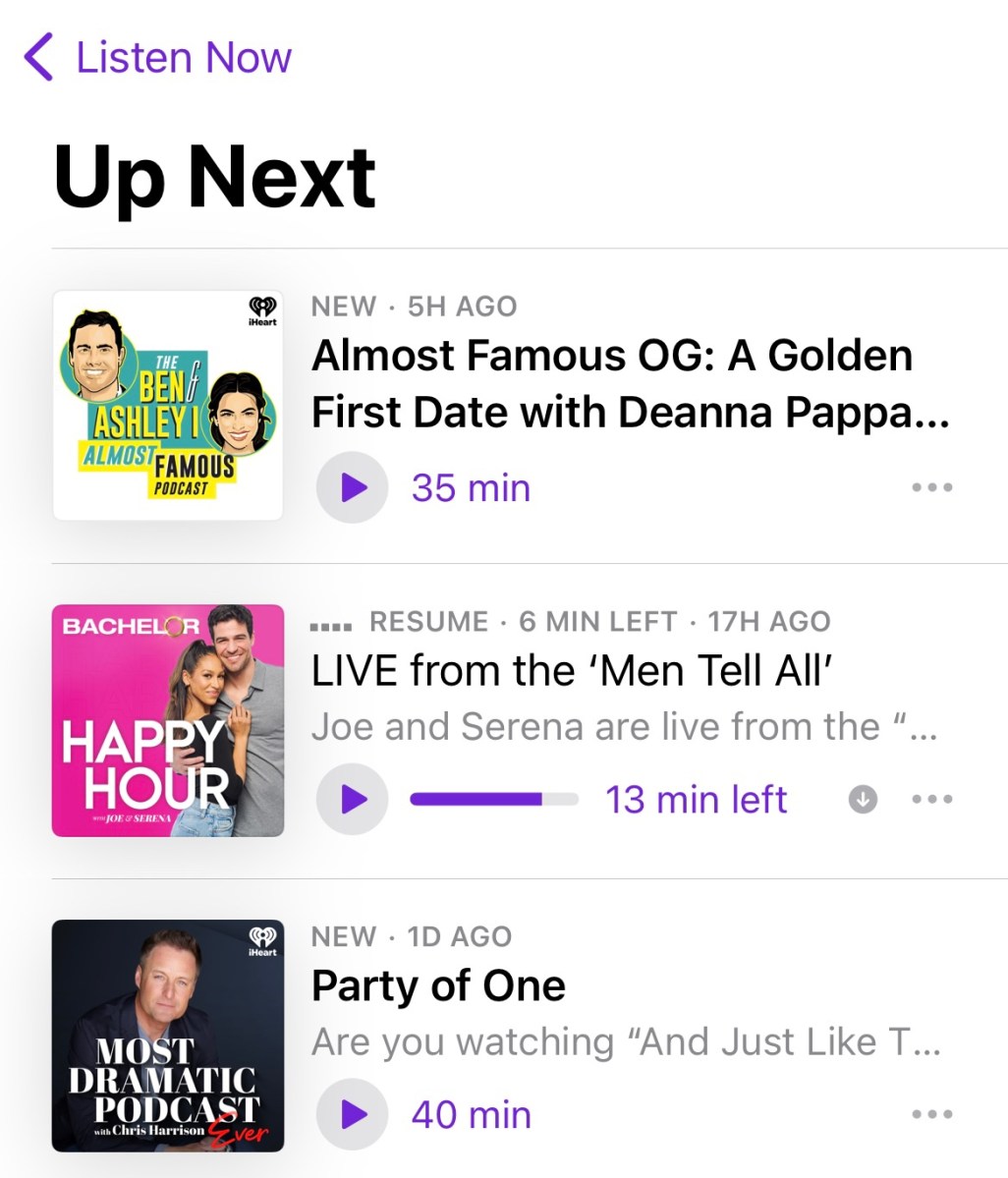The height and width of the screenshot is (1178, 1008).
Task: Open more options for Almost Famous OG episode
Action: click(931, 487)
